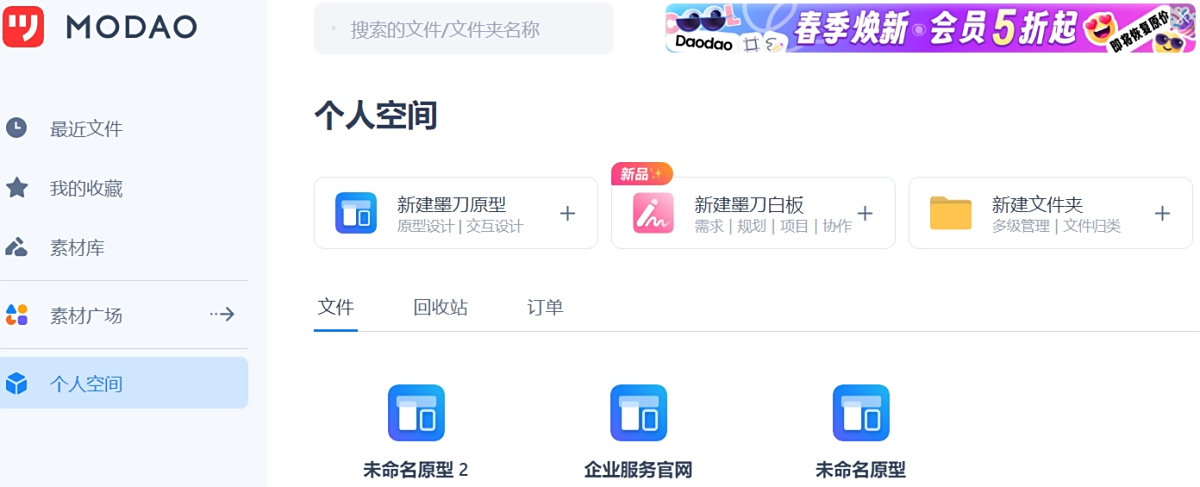Viewport: 1200px width, 487px height.
Task: Open the spring membership discount banner
Action: tap(931, 28)
